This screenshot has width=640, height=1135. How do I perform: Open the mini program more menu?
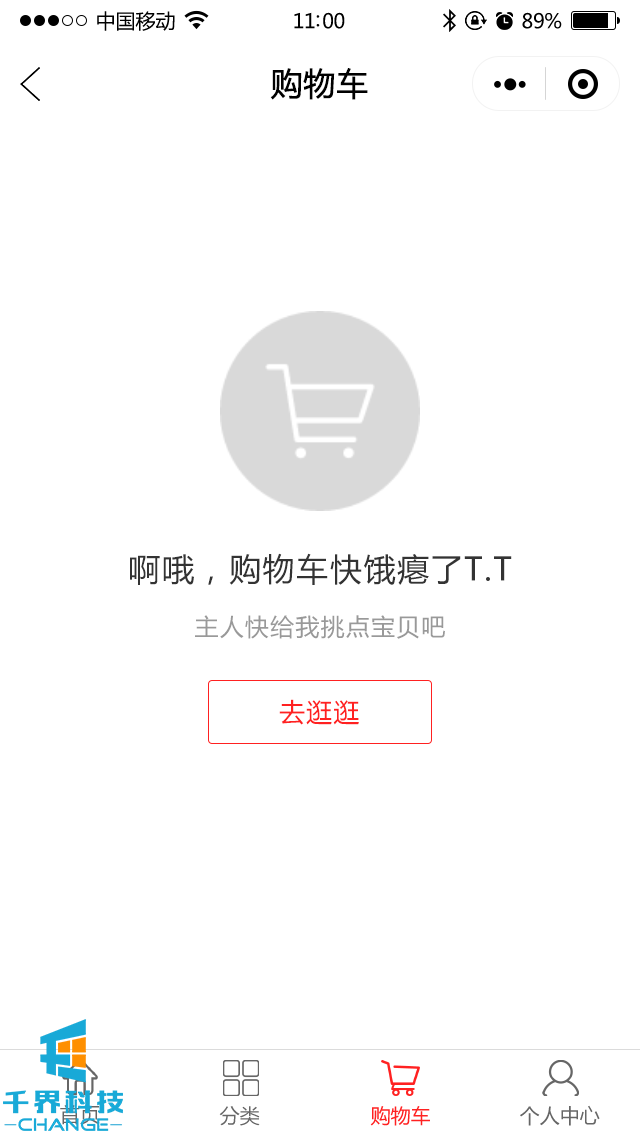tap(510, 84)
